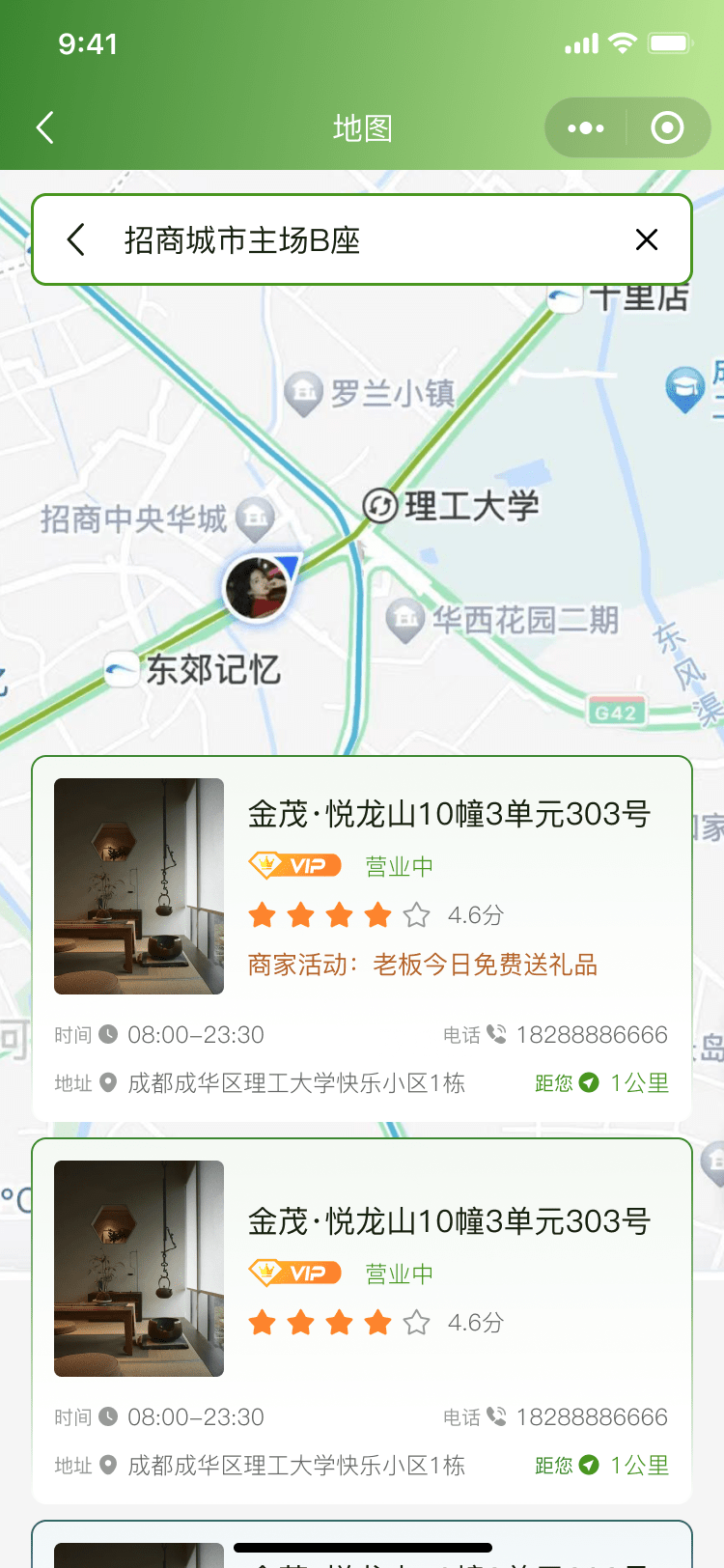Tap the user avatar marker on the map
Screen dimensions: 724x1568
[x=258, y=588]
